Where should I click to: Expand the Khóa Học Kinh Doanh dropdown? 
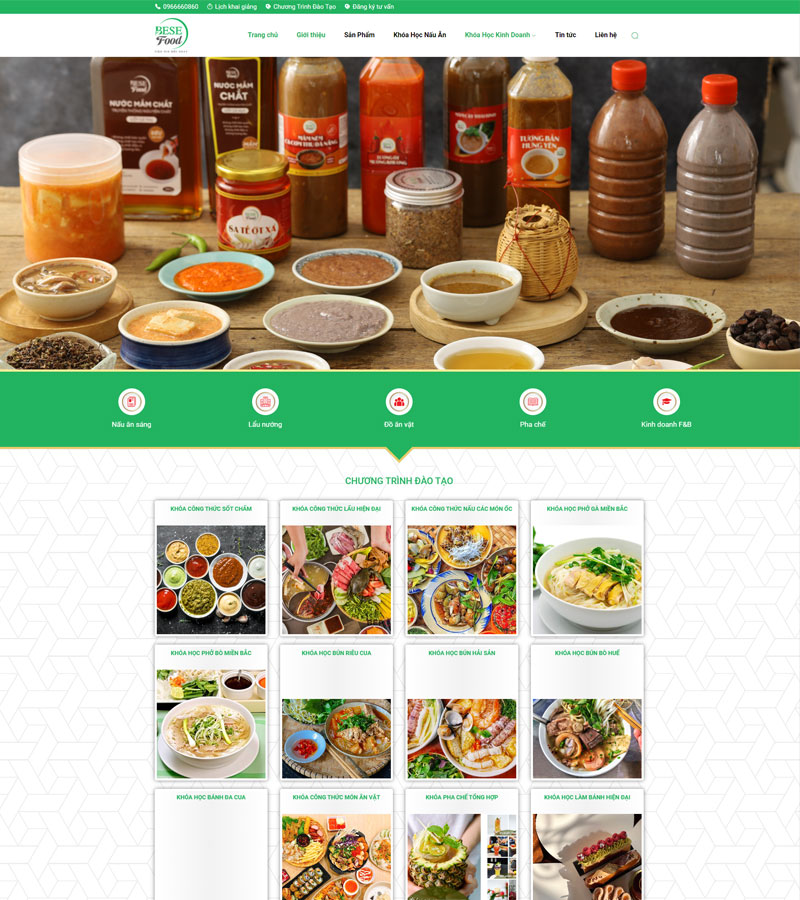tap(498, 33)
